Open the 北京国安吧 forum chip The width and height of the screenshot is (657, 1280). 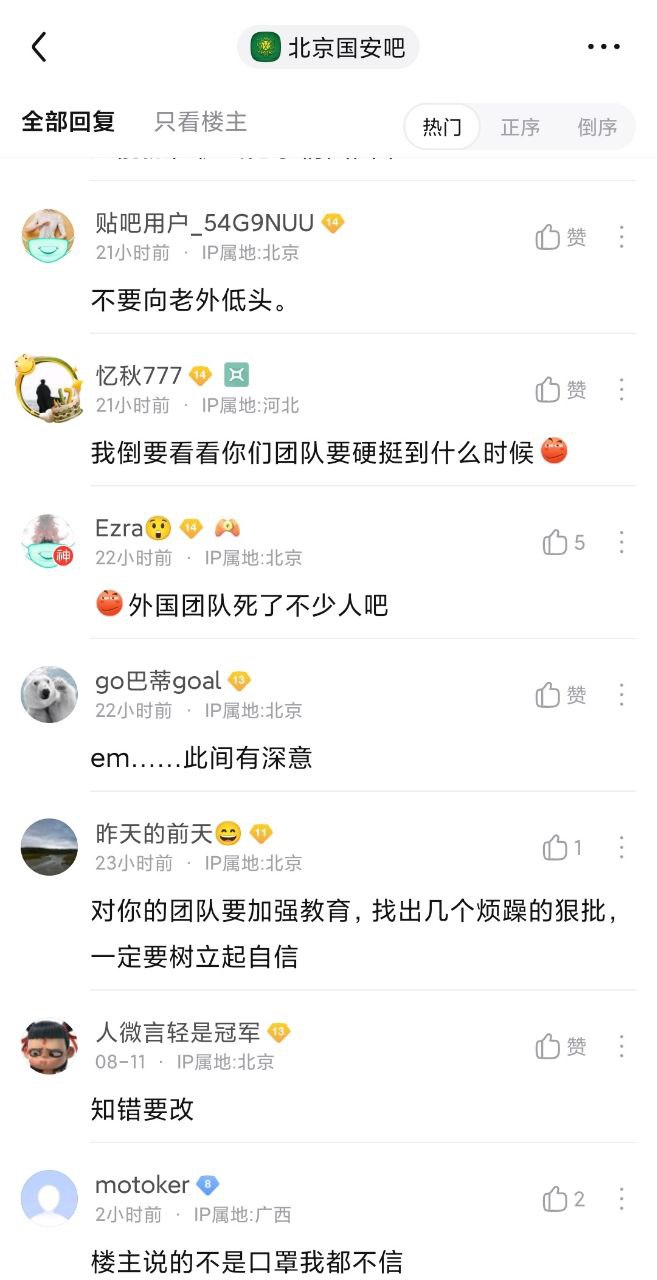(328, 47)
